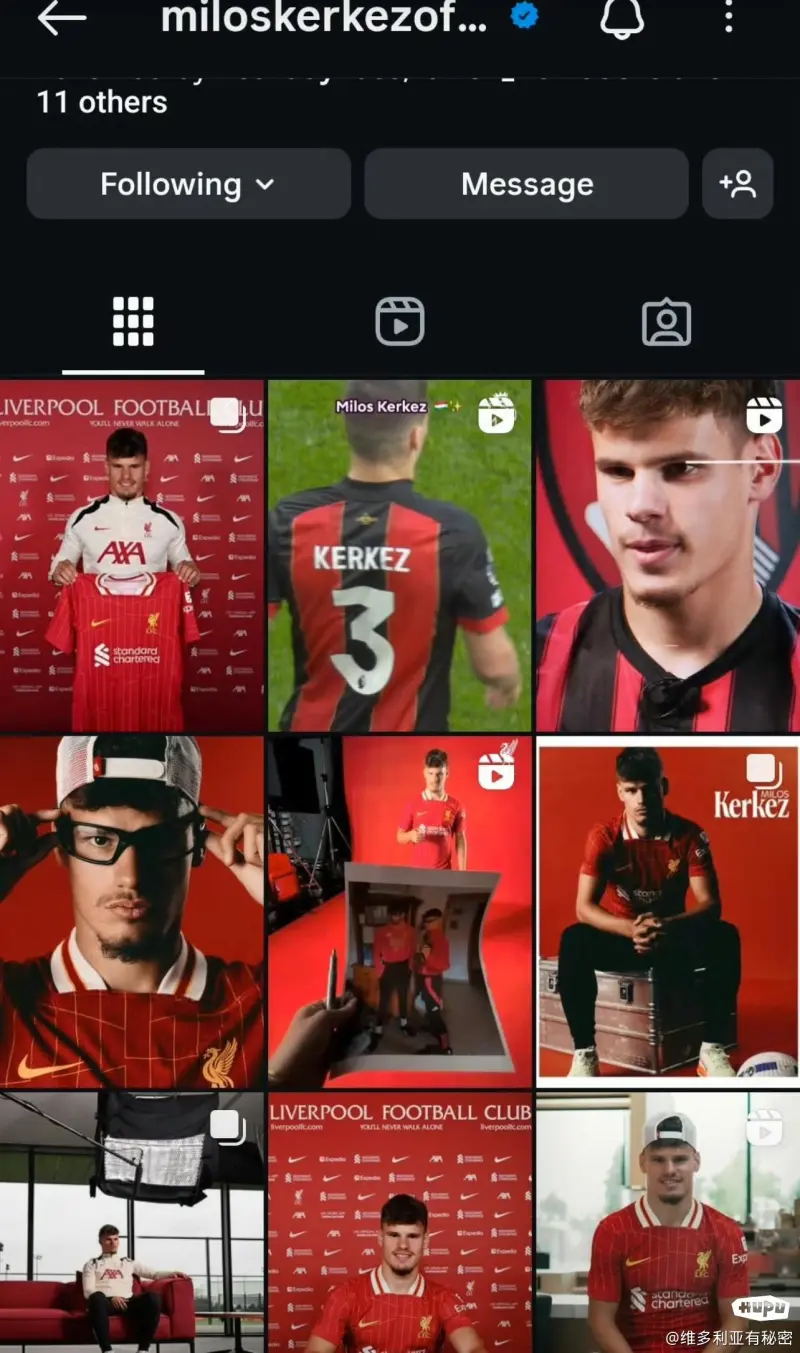Switch to the Reels tab
This screenshot has width=800, height=1353.
(400, 322)
